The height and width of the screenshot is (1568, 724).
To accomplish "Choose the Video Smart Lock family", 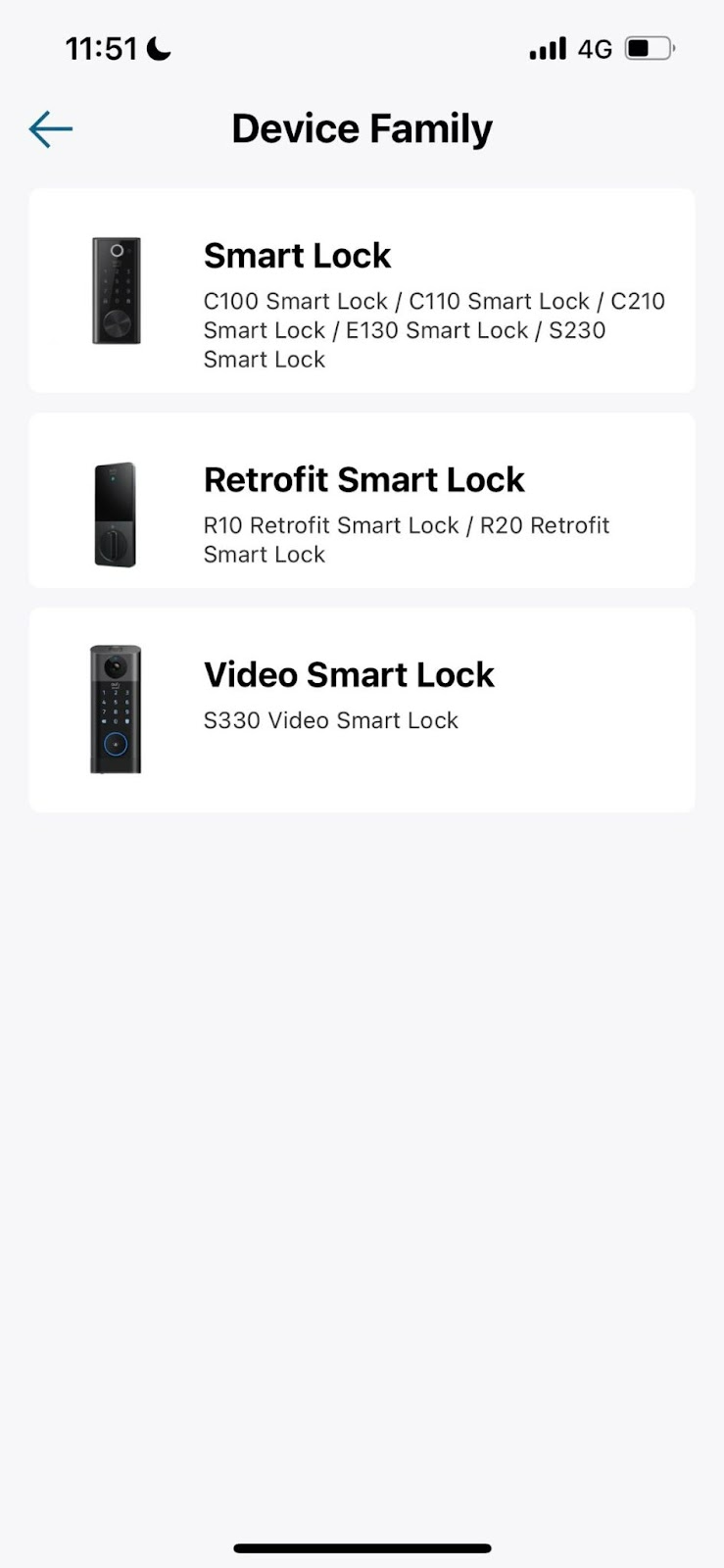I will coord(362,710).
